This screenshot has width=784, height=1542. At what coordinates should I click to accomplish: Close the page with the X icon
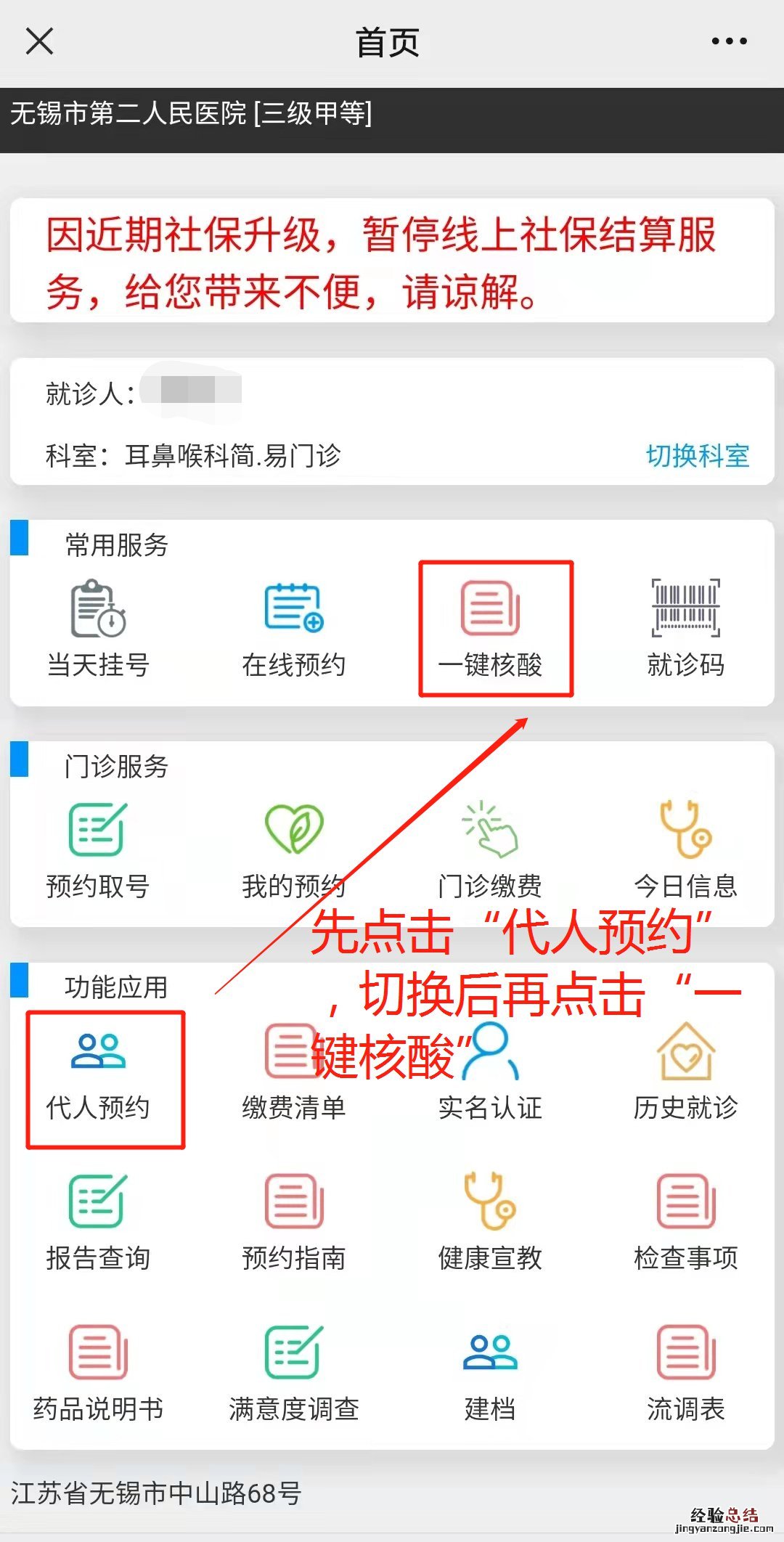[39, 41]
